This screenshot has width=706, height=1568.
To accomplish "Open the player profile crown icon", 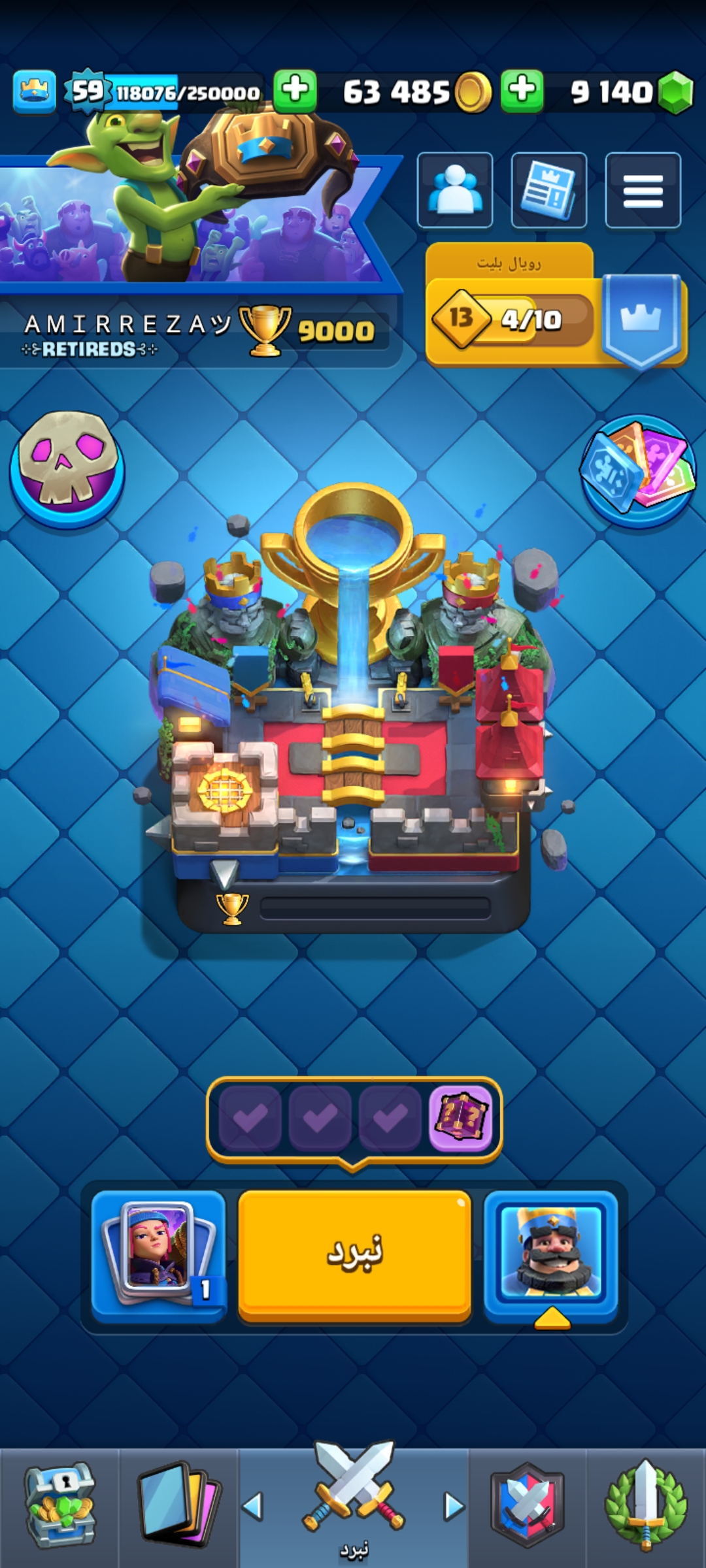I will point(34,91).
